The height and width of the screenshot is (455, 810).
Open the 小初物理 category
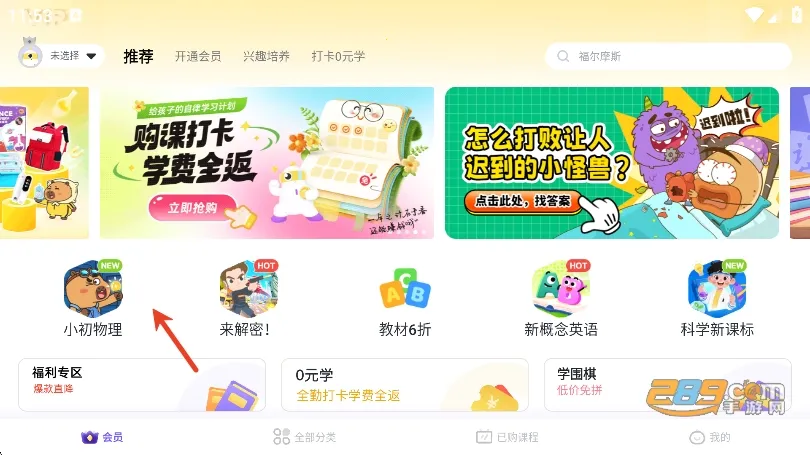tap(92, 299)
